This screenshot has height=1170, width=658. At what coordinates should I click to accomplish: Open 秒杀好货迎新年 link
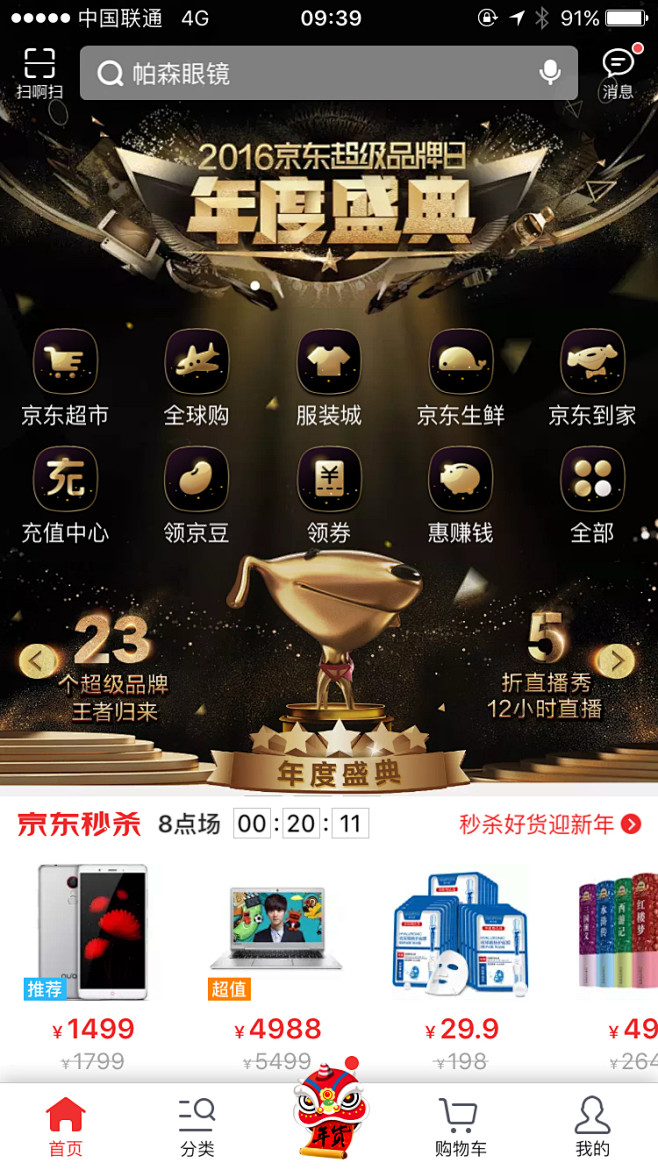pos(550,824)
